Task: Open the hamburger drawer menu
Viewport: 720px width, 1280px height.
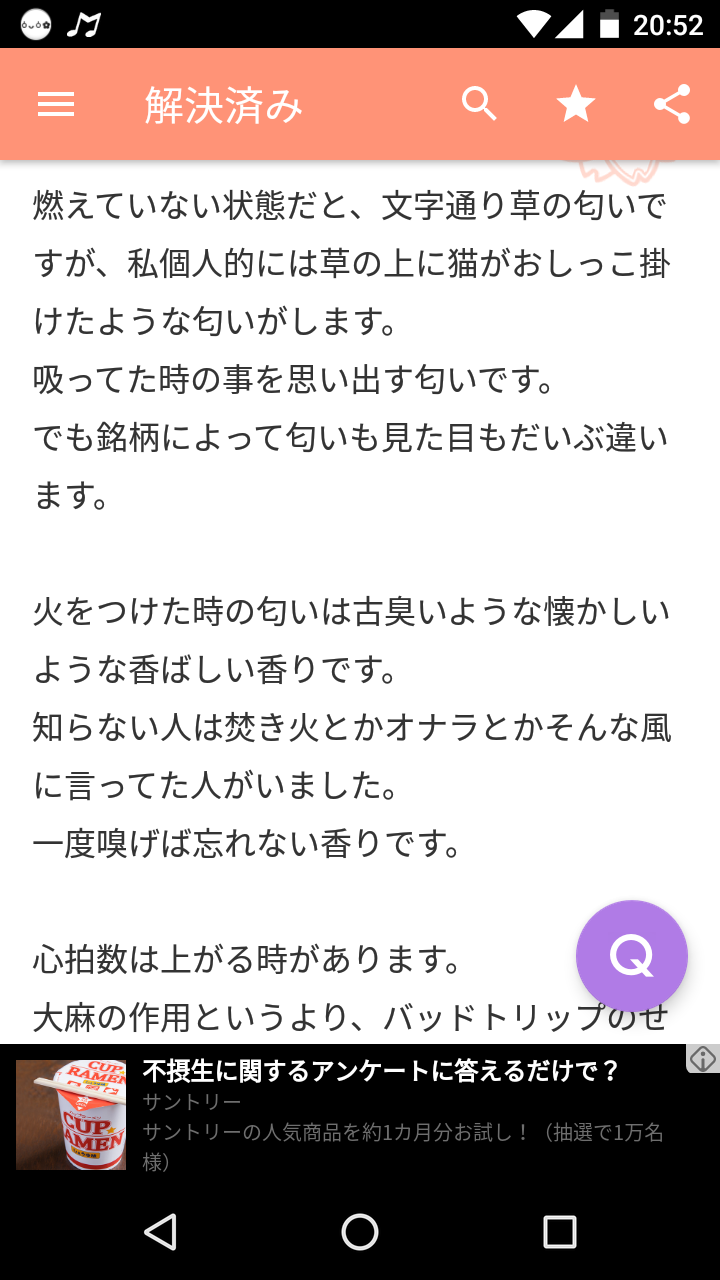Action: point(56,104)
